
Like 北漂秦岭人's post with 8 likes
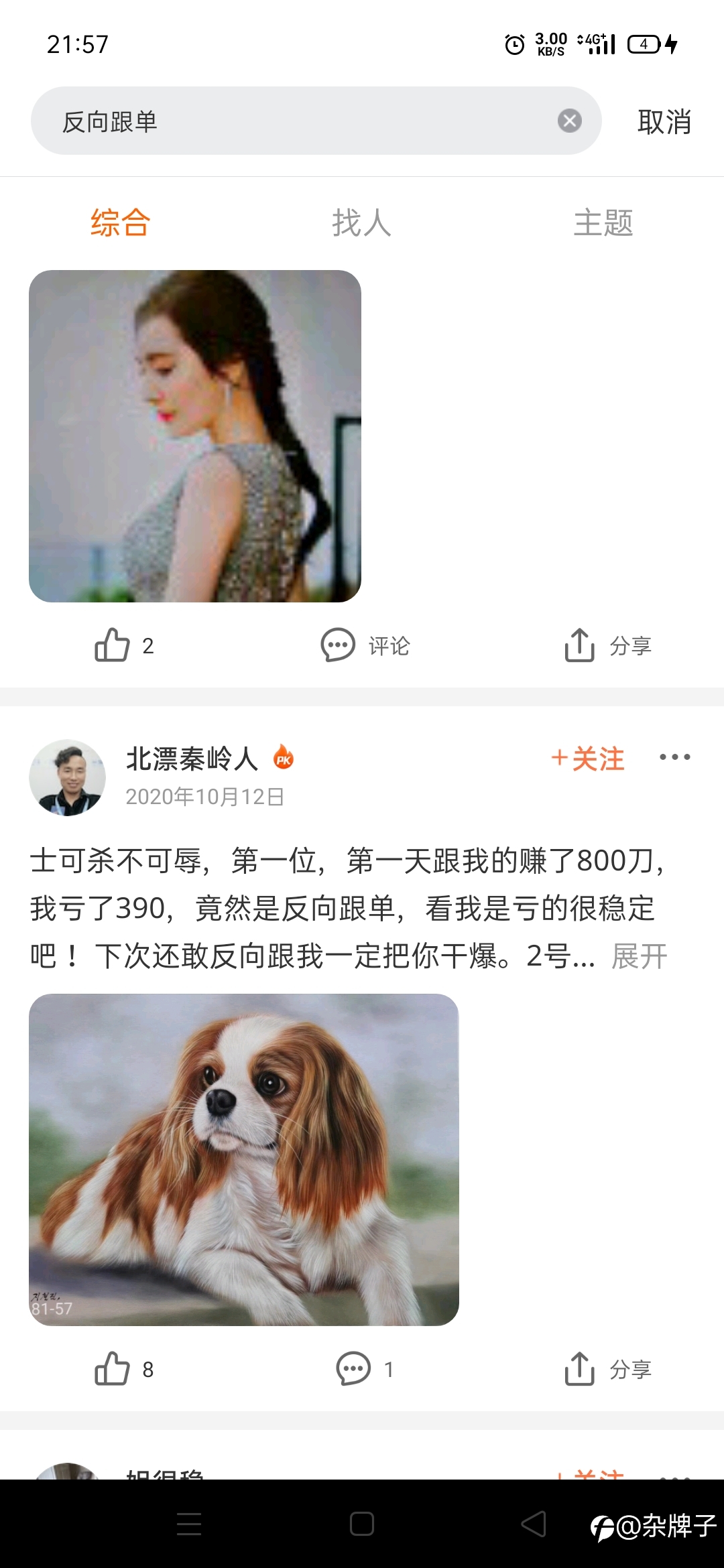coord(124,1369)
